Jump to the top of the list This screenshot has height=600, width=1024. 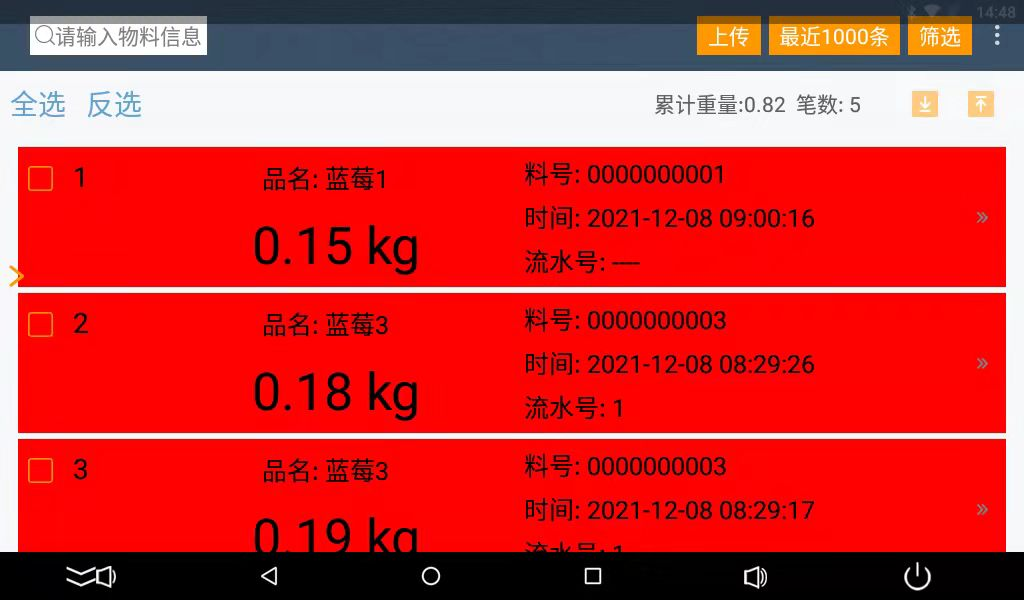point(981,104)
